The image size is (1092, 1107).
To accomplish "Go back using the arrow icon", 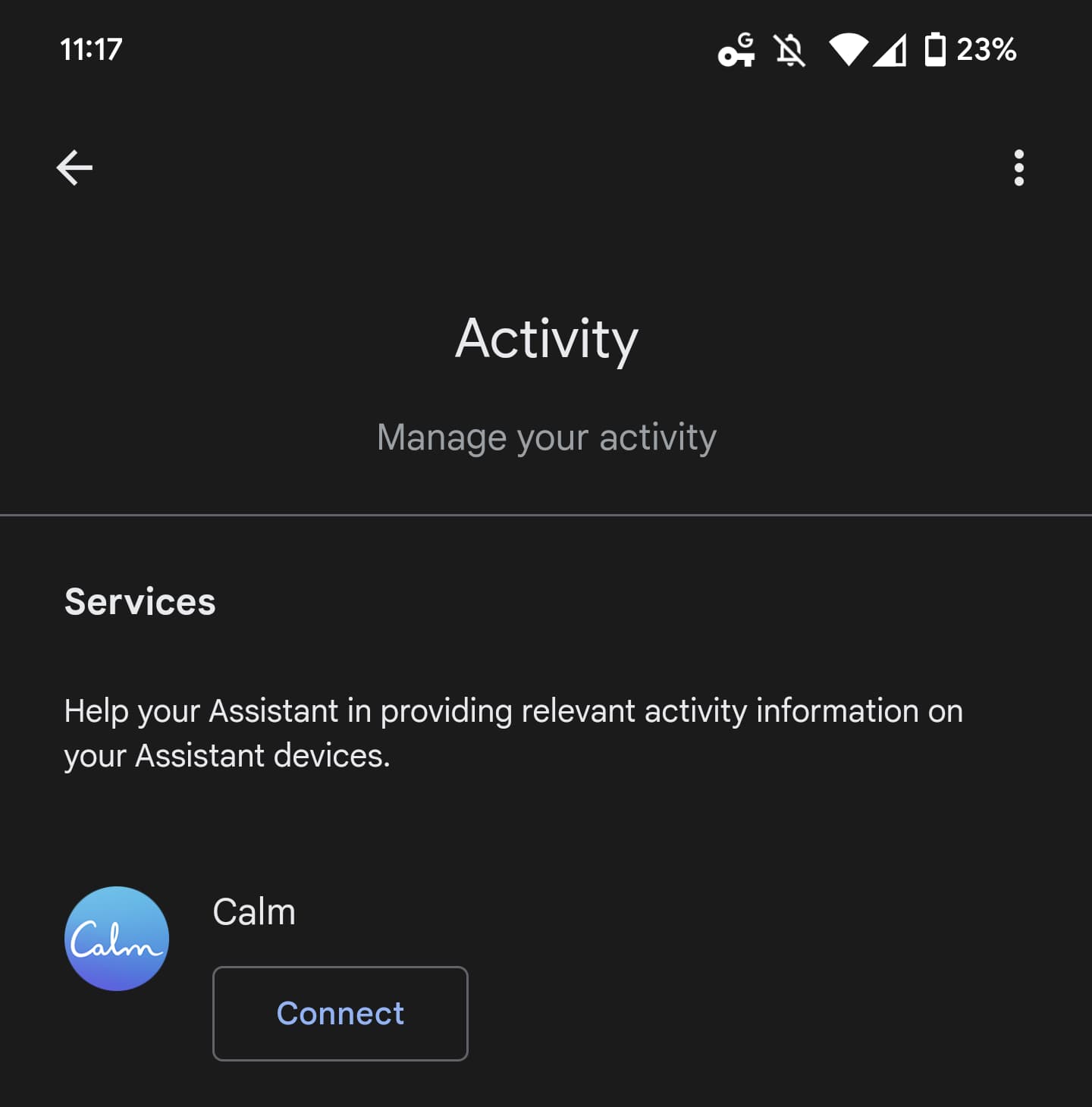I will (x=74, y=168).
